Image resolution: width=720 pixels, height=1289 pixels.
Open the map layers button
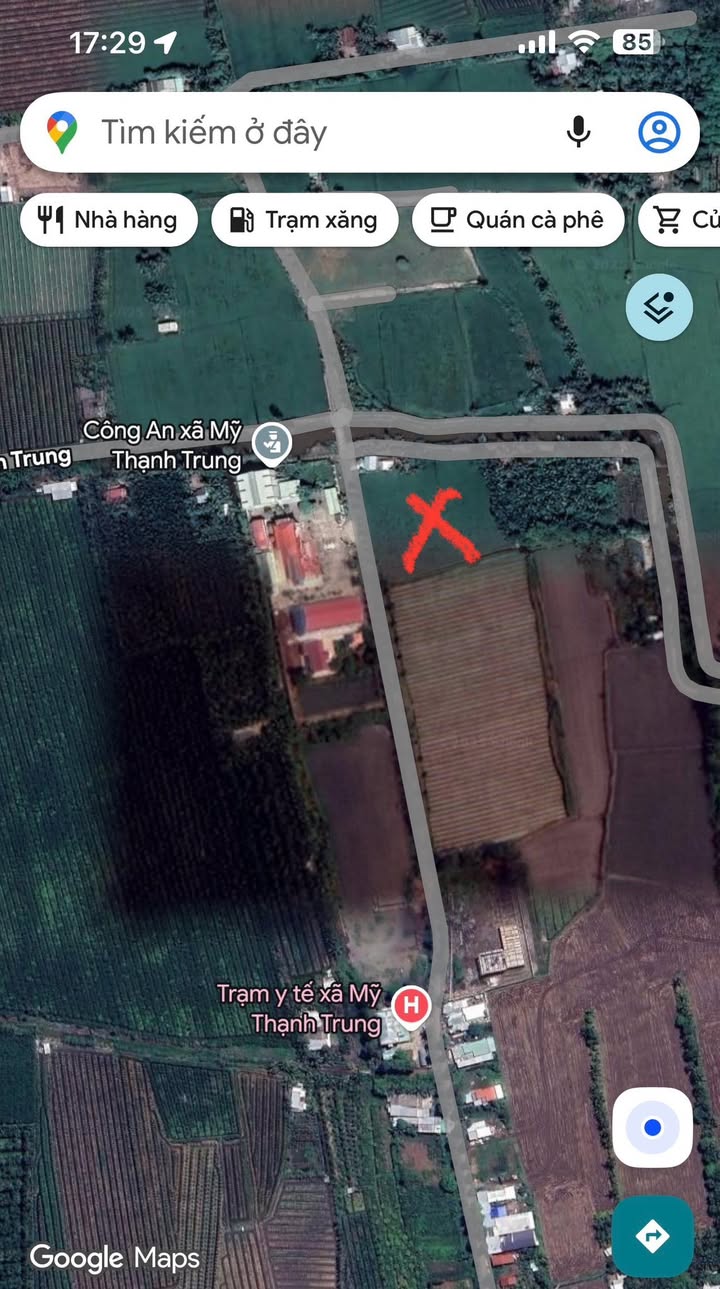(659, 308)
